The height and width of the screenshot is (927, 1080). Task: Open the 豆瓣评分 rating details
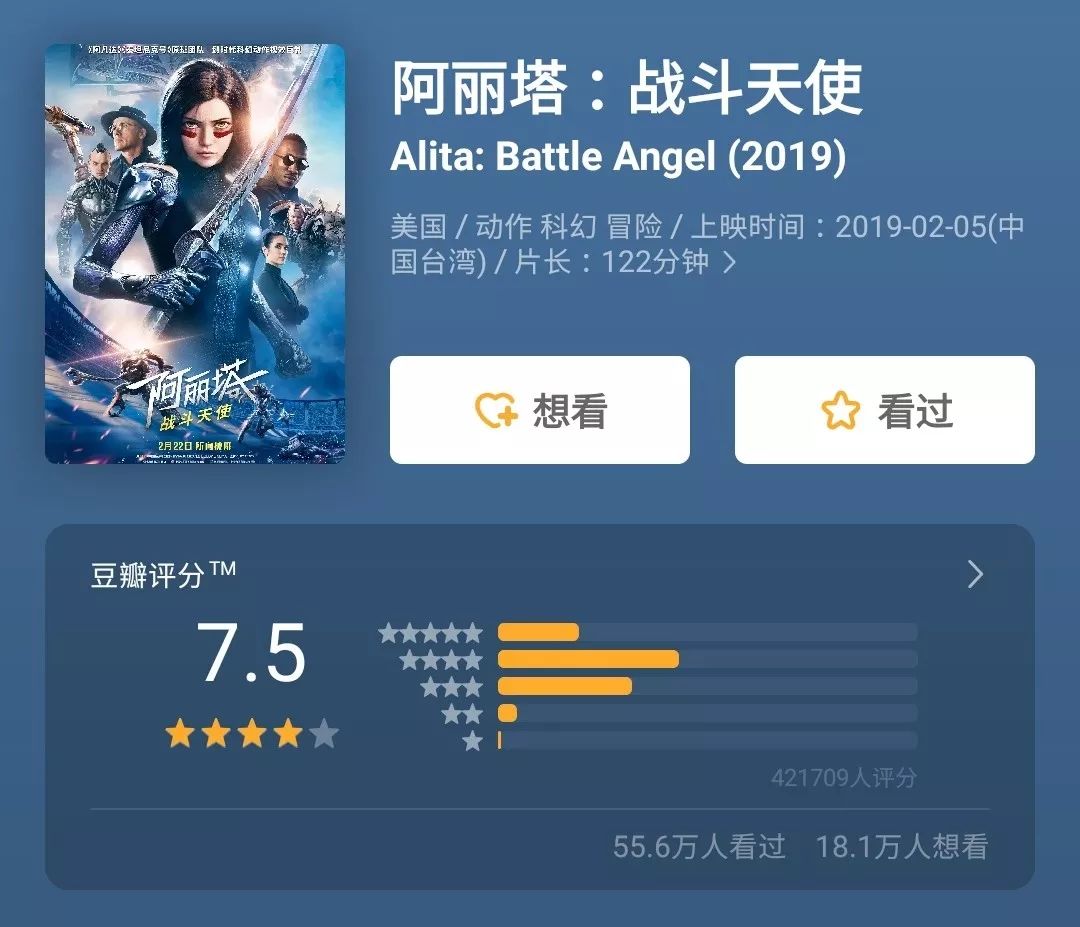click(x=975, y=574)
